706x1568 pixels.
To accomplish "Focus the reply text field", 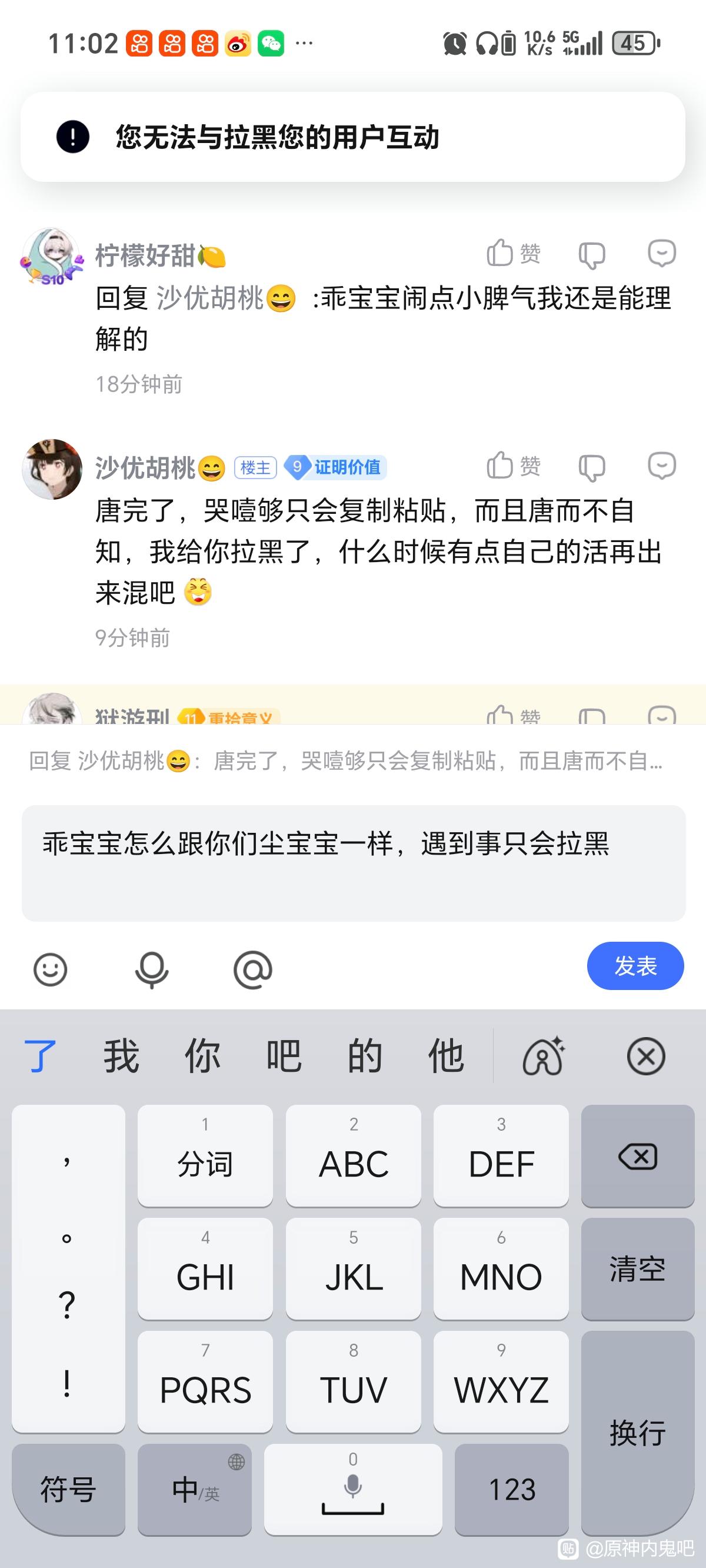I will pyautogui.click(x=353, y=862).
